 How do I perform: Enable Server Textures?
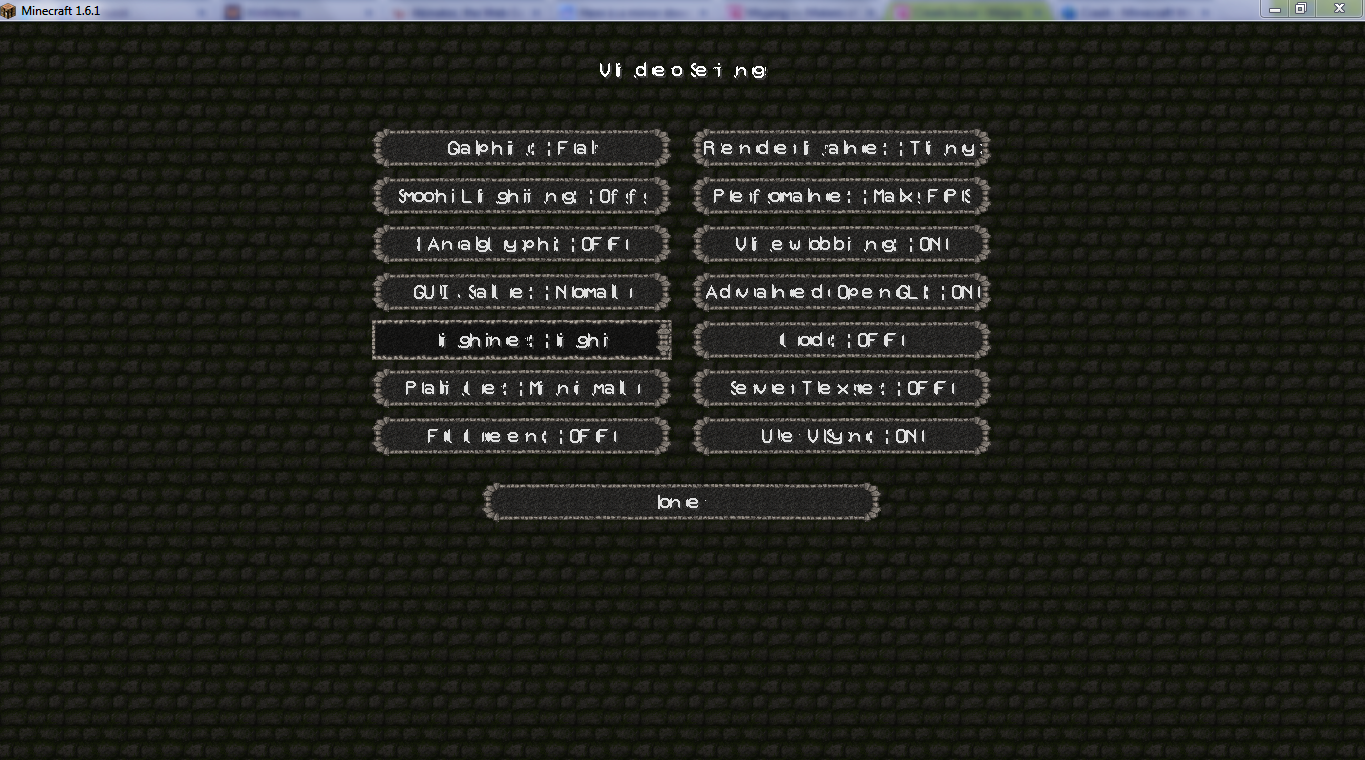tap(841, 388)
